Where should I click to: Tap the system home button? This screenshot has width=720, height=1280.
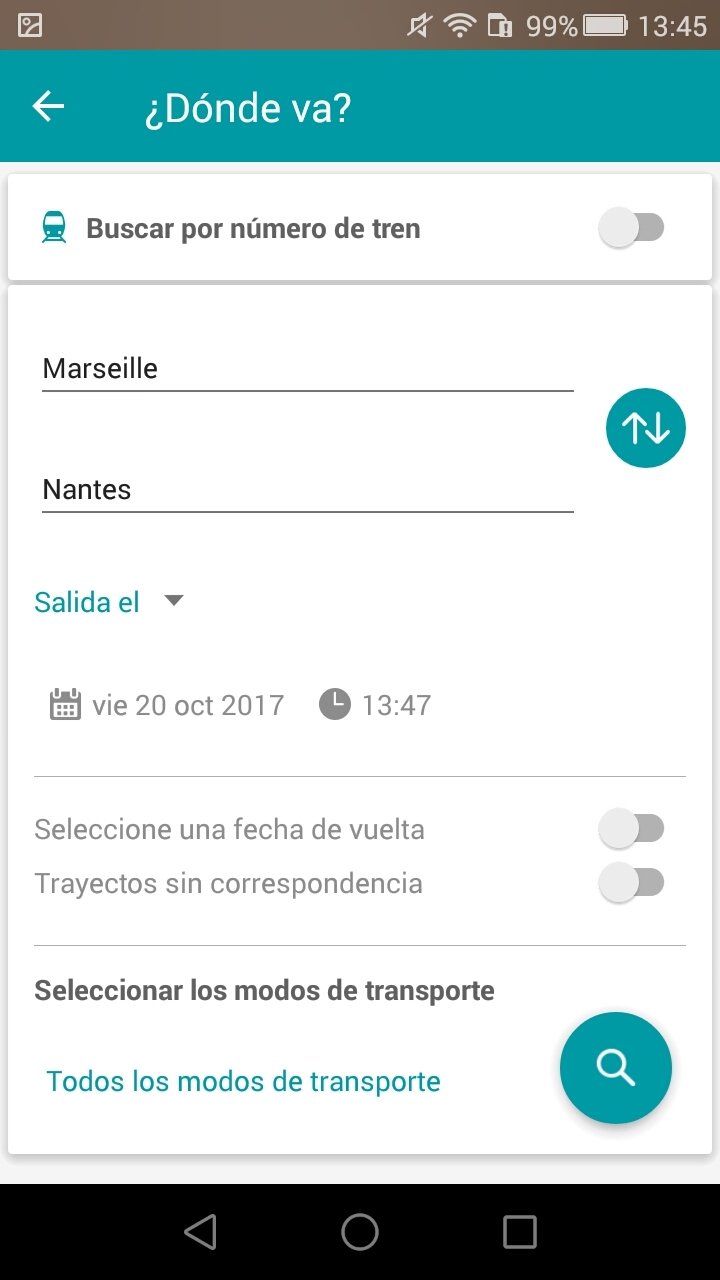[x=360, y=1232]
